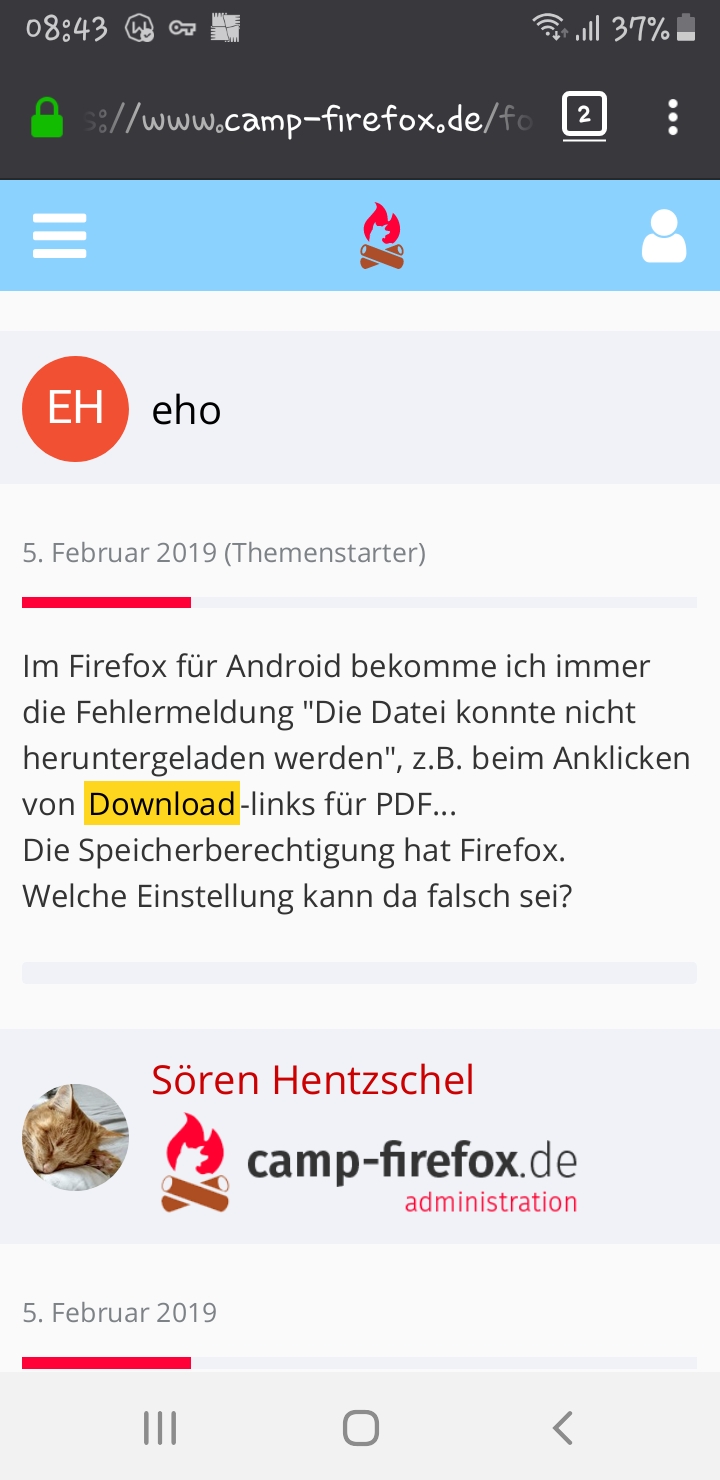720x1480 pixels.
Task: Tap the EH avatar circle
Action: tap(76, 409)
